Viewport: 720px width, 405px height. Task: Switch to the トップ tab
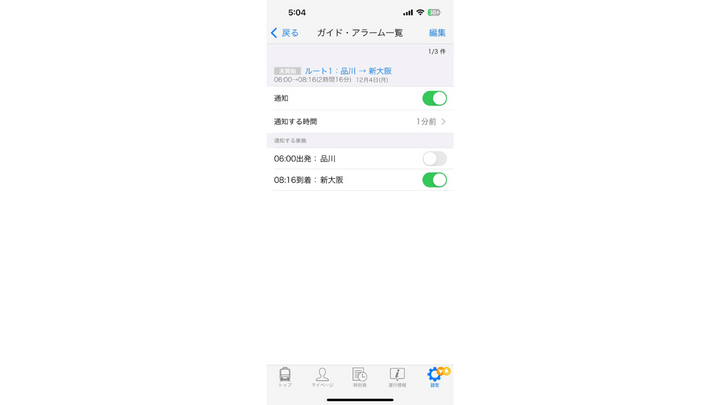coord(285,376)
